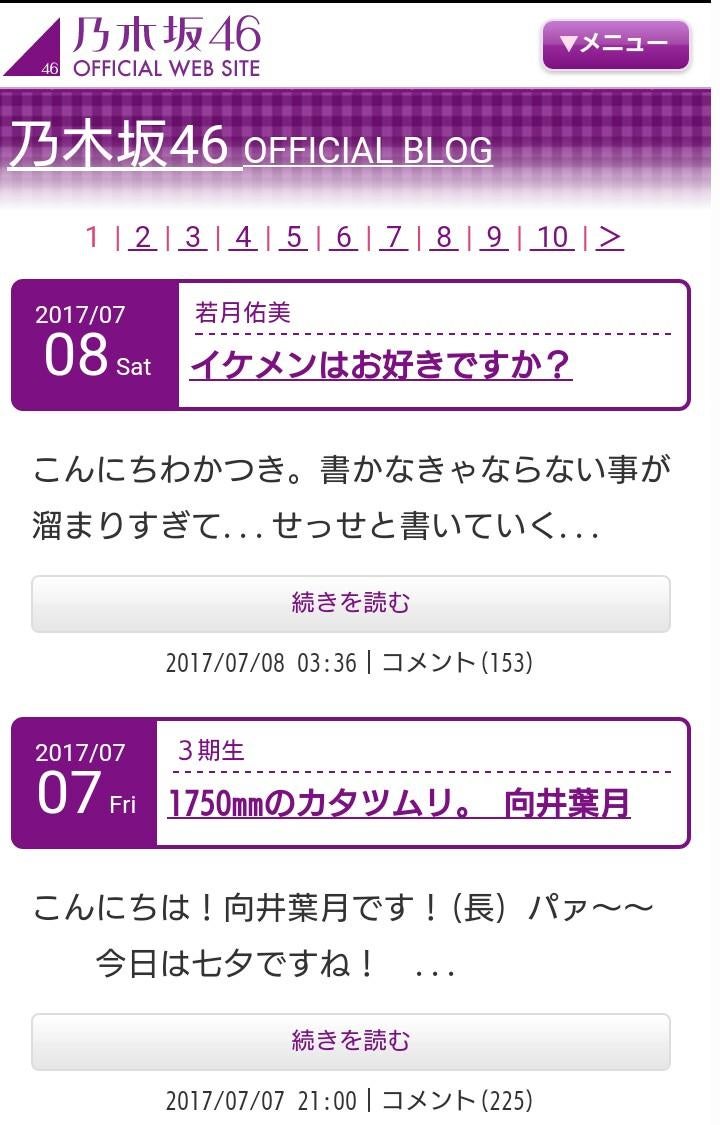Click the 2017/07 07 Fri date block

tap(86, 782)
